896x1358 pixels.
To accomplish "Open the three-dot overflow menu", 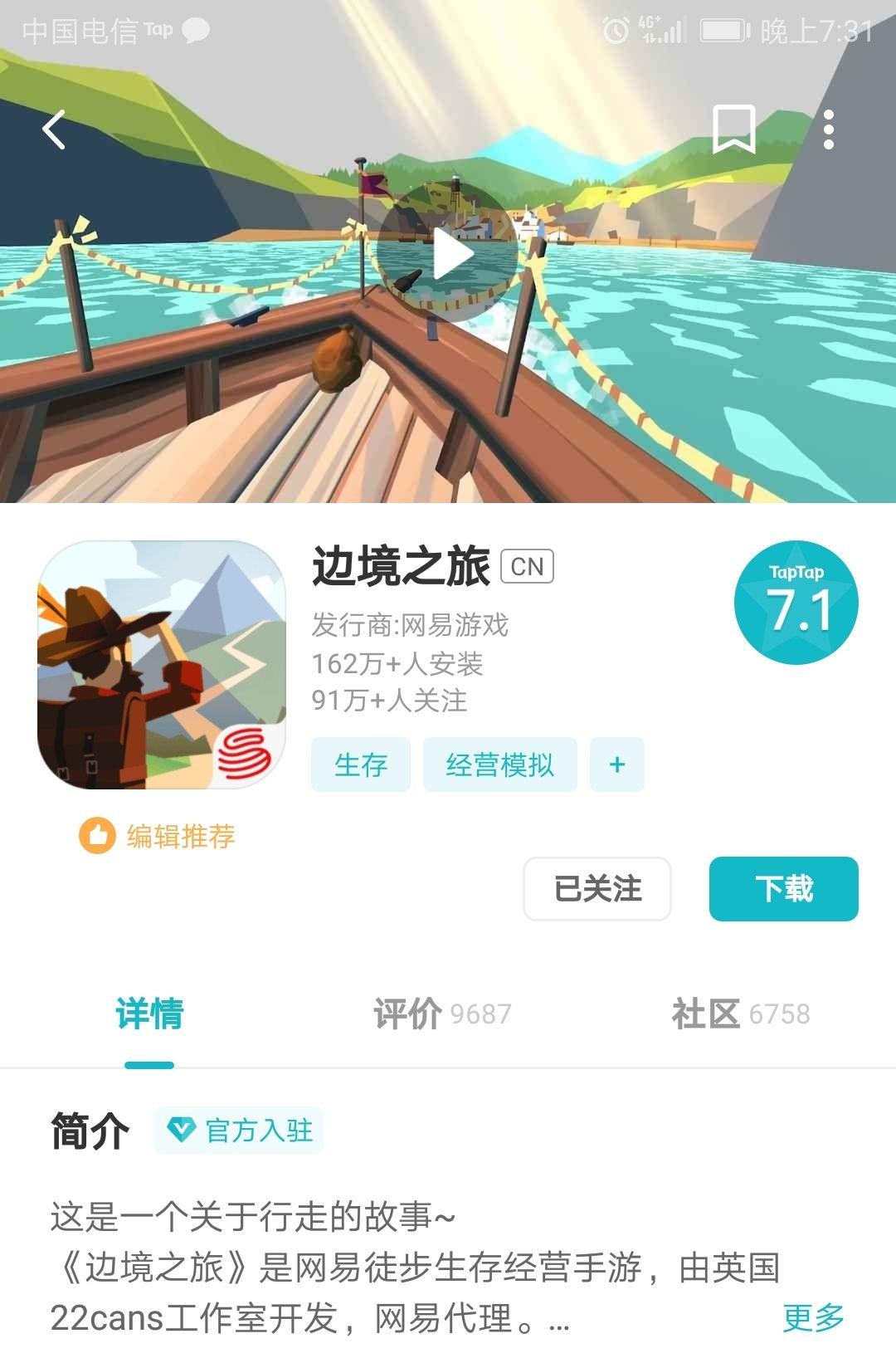I will coord(828,130).
